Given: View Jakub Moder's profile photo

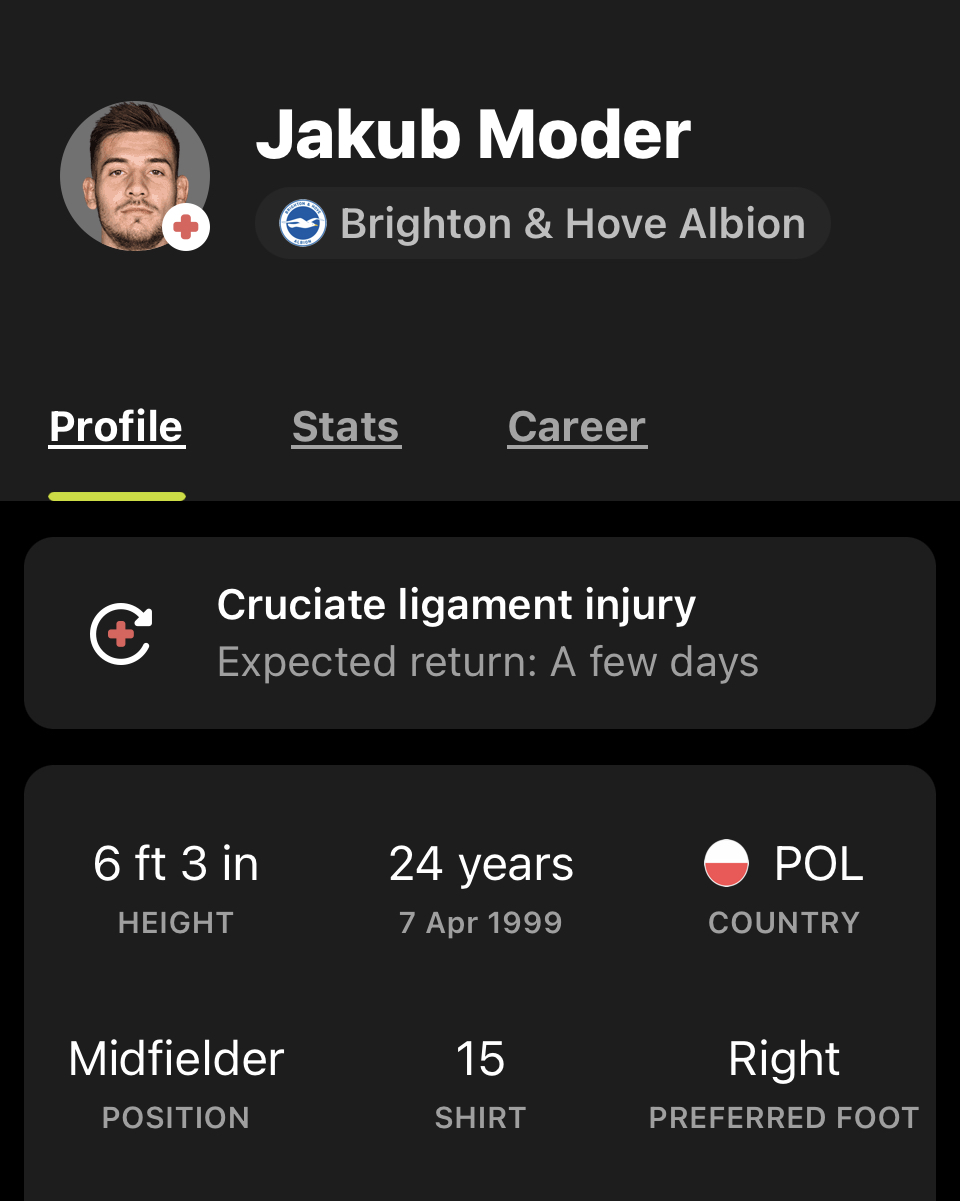Looking at the screenshot, I should 134,175.
